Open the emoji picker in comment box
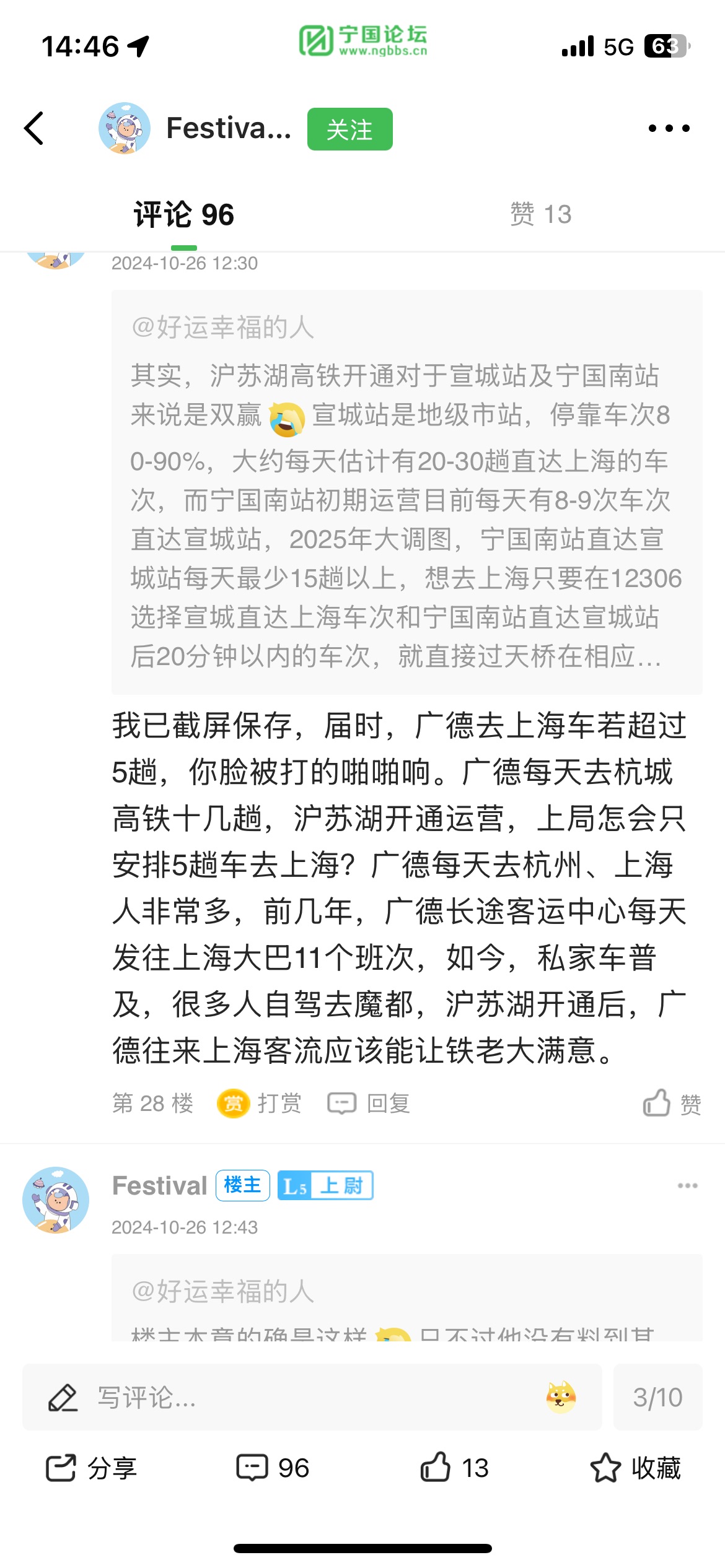 561,1398
